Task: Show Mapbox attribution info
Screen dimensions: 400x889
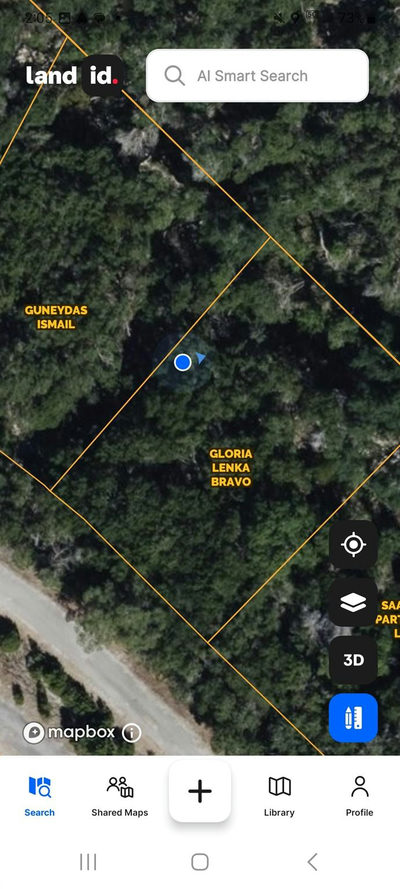Action: click(131, 733)
